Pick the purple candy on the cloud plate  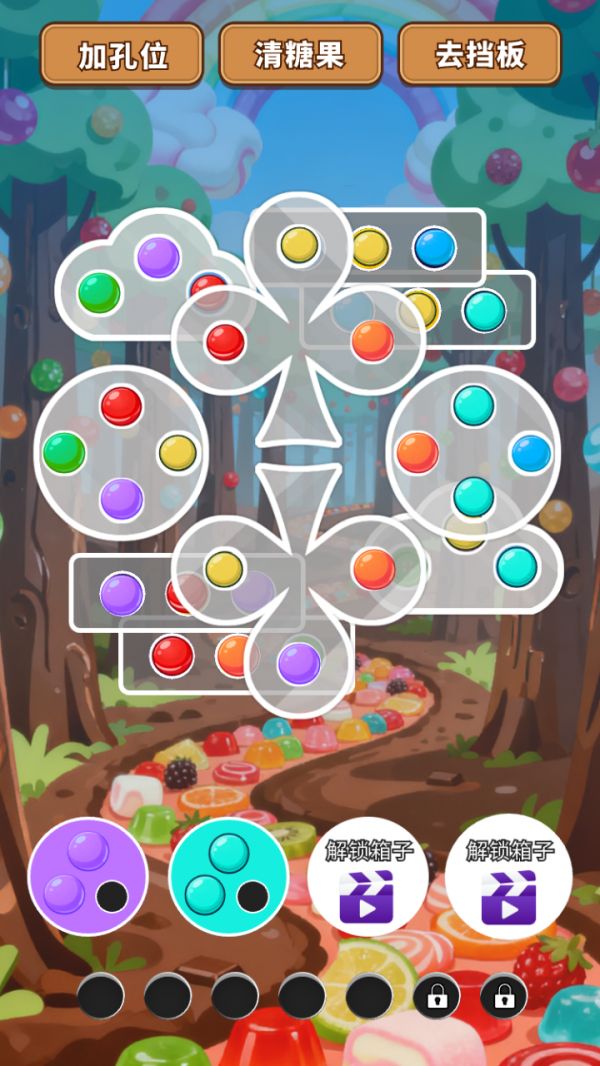(x=158, y=258)
